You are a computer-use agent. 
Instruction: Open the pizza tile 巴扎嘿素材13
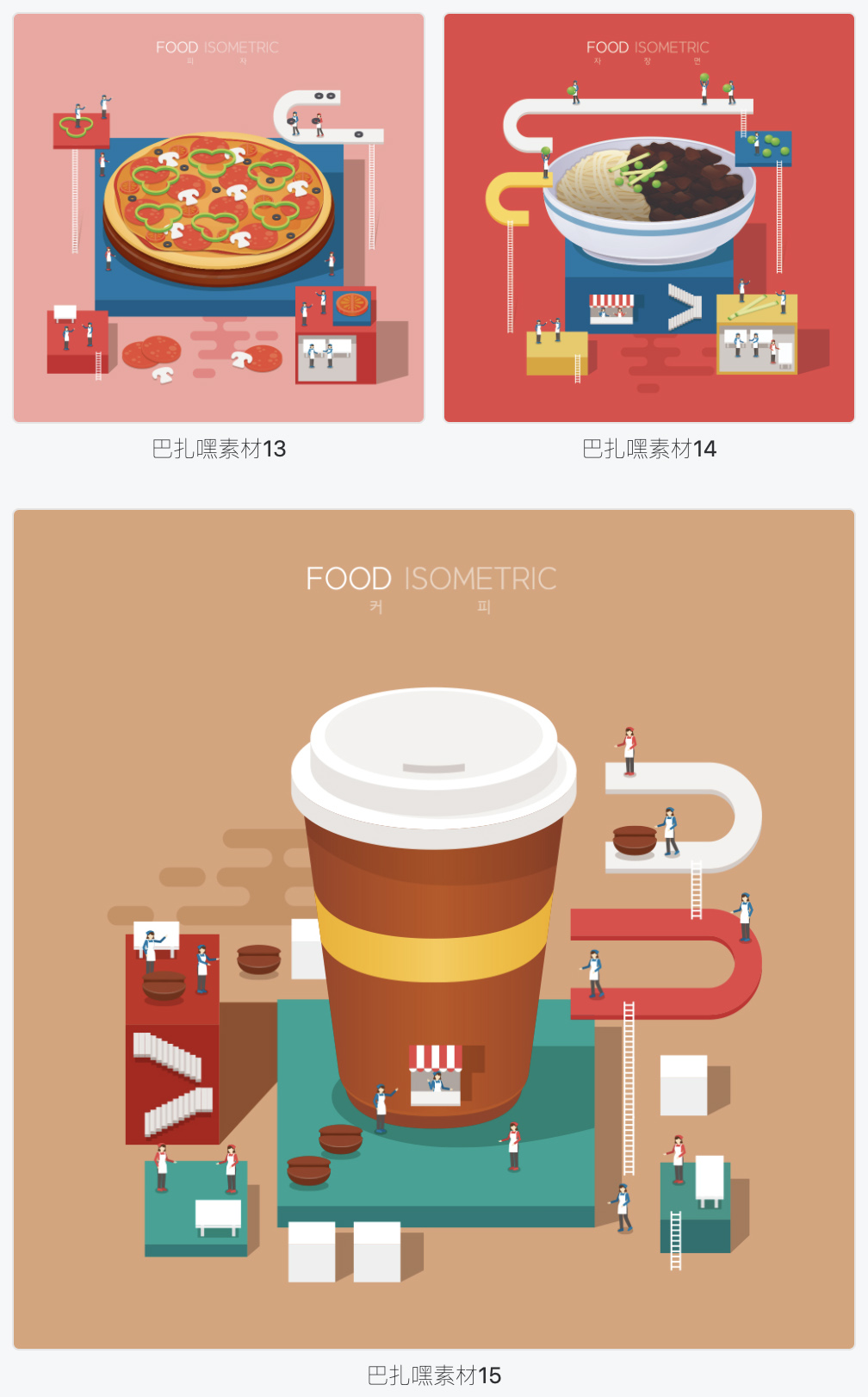coord(219,218)
